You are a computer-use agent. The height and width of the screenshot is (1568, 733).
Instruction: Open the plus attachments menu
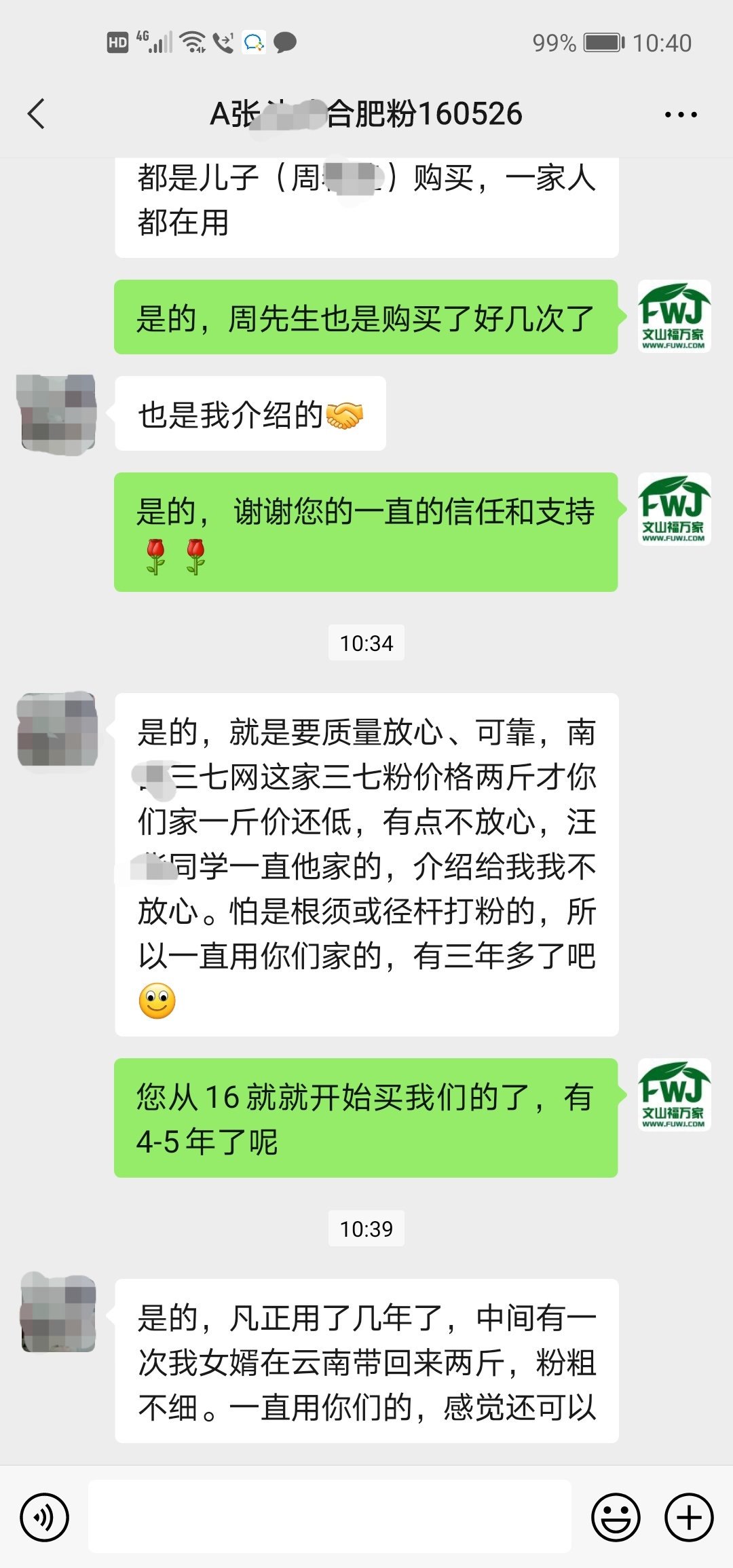(x=689, y=1516)
